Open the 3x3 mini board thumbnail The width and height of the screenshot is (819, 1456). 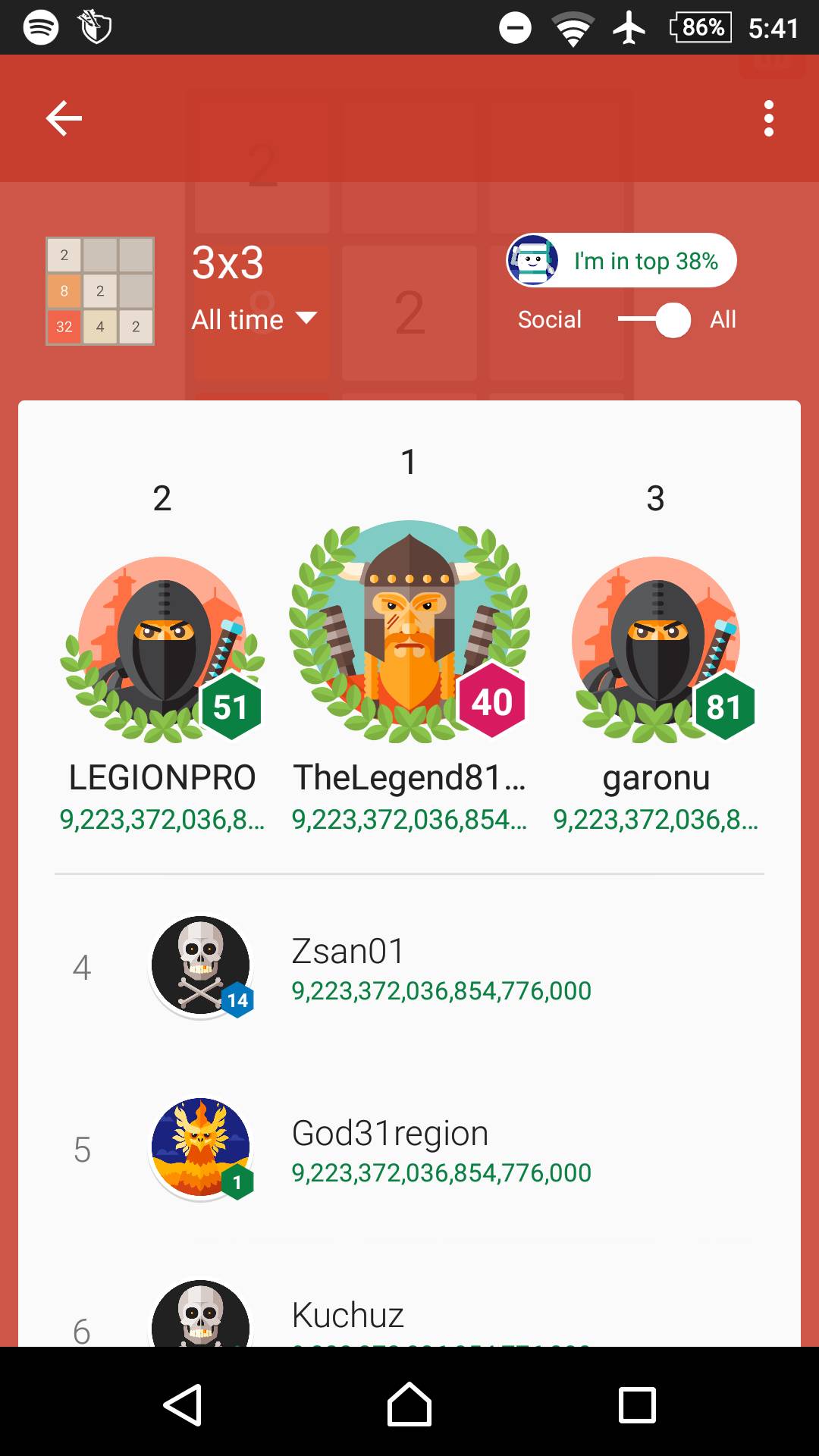coord(99,290)
